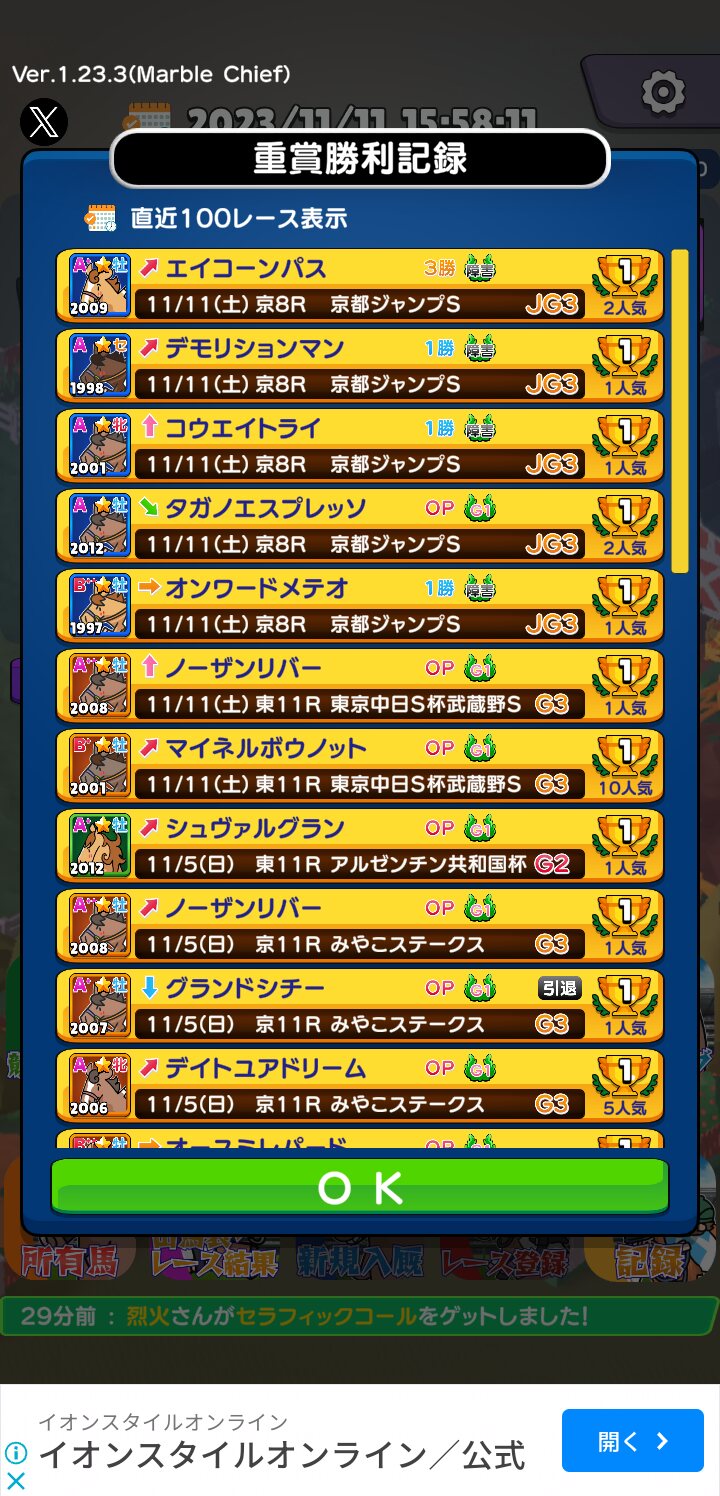
Task: Open the マイネルボウノット race record
Action: pos(360,765)
